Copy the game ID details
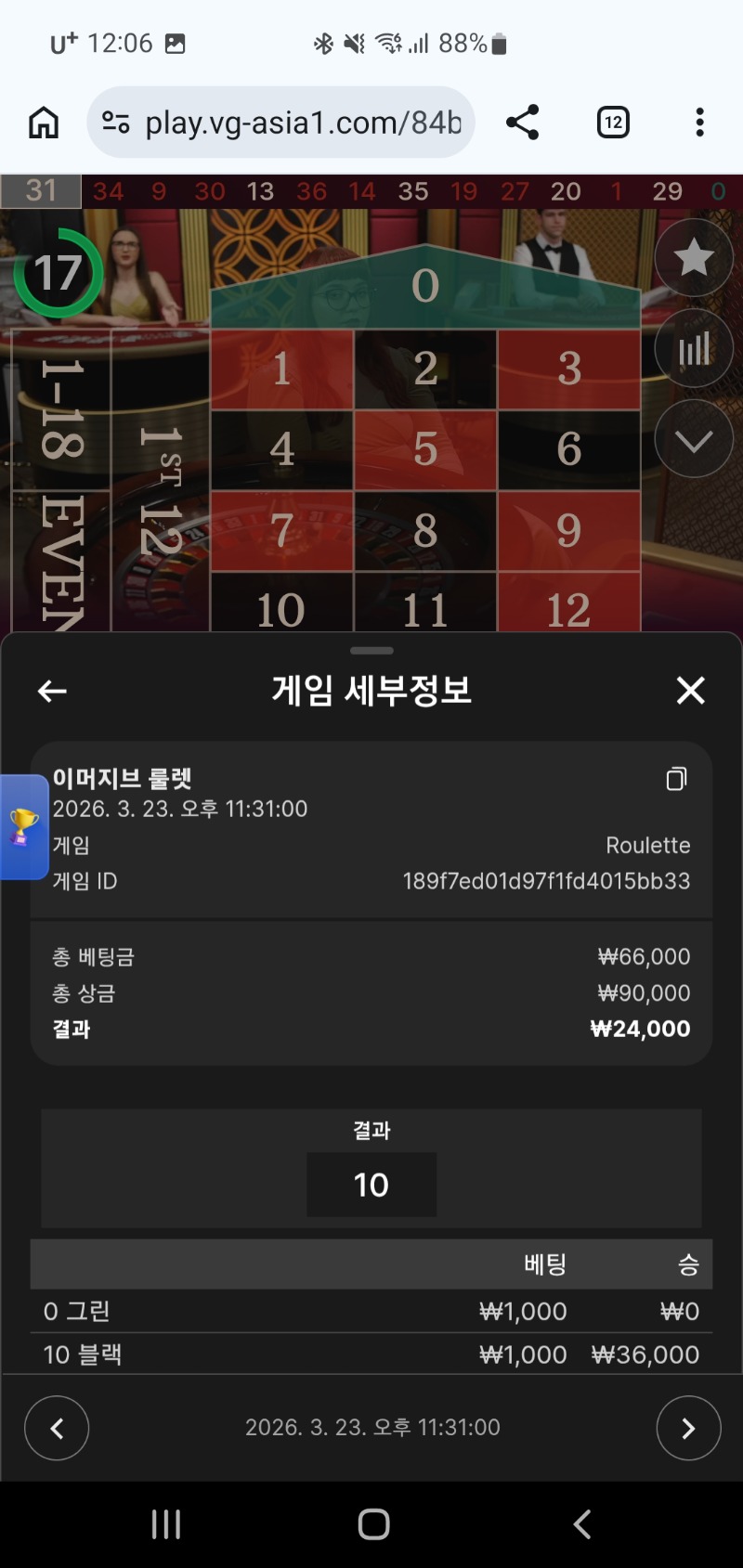743x1568 pixels. (x=676, y=779)
